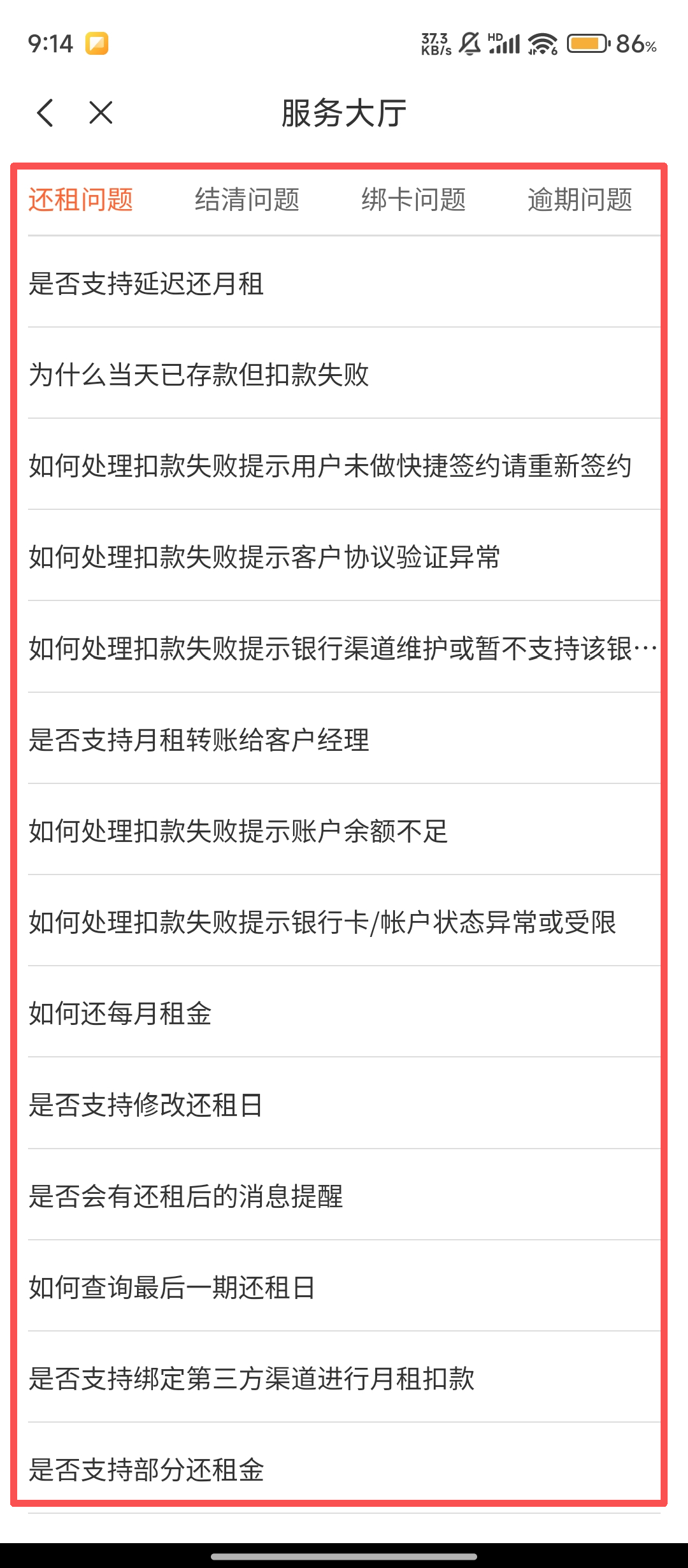Open 如何还每月租金
This screenshot has width=688, height=1568.
tap(120, 1013)
